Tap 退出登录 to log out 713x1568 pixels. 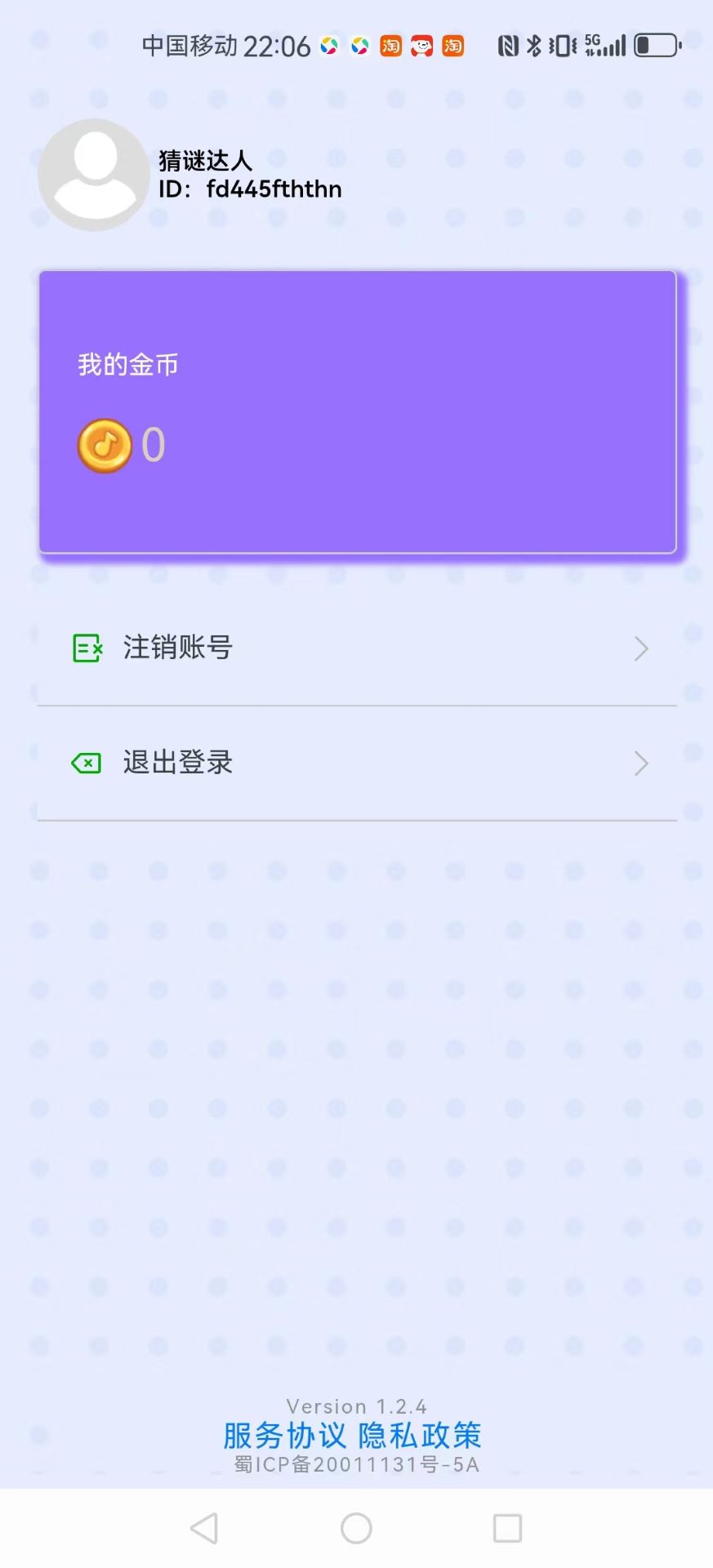point(177,762)
